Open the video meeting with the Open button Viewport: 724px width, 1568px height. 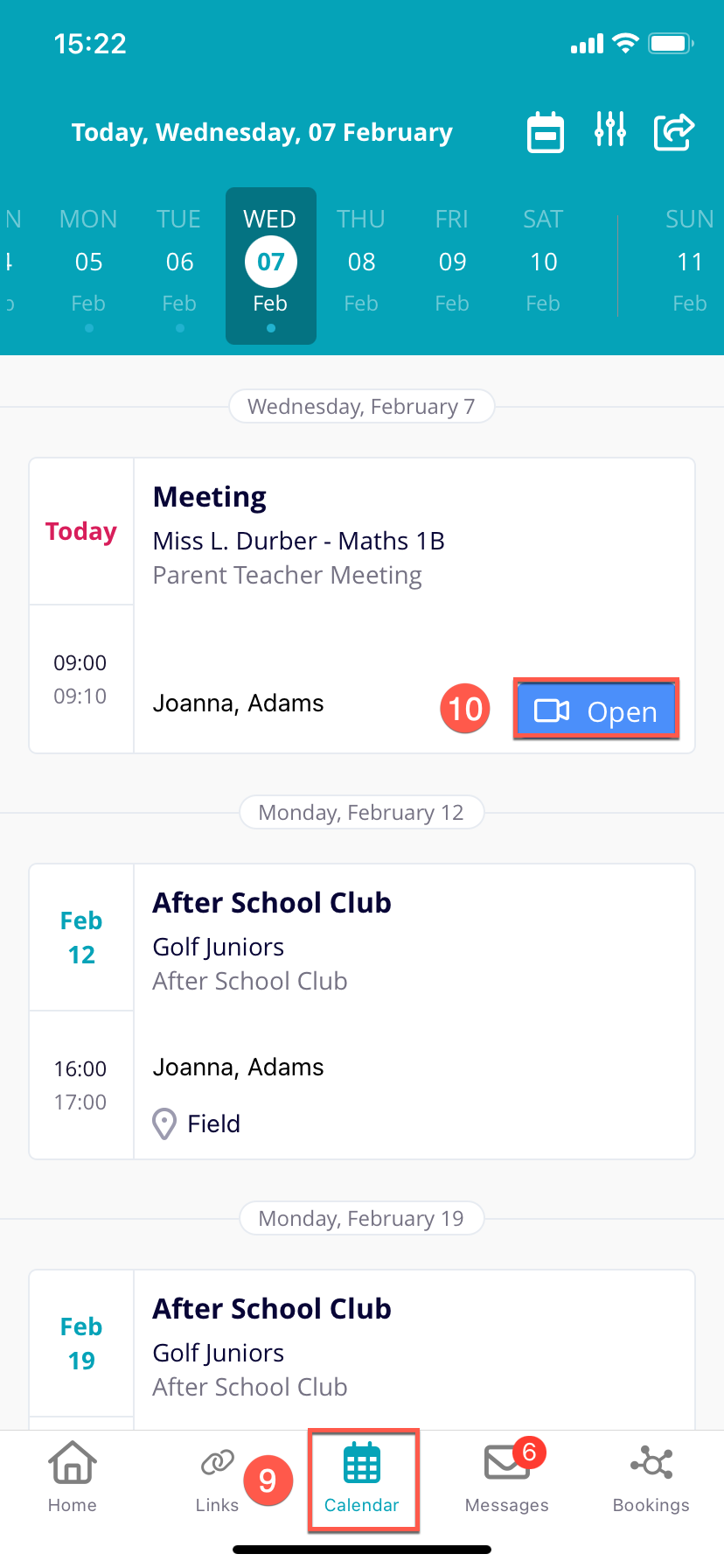pyautogui.click(x=595, y=710)
